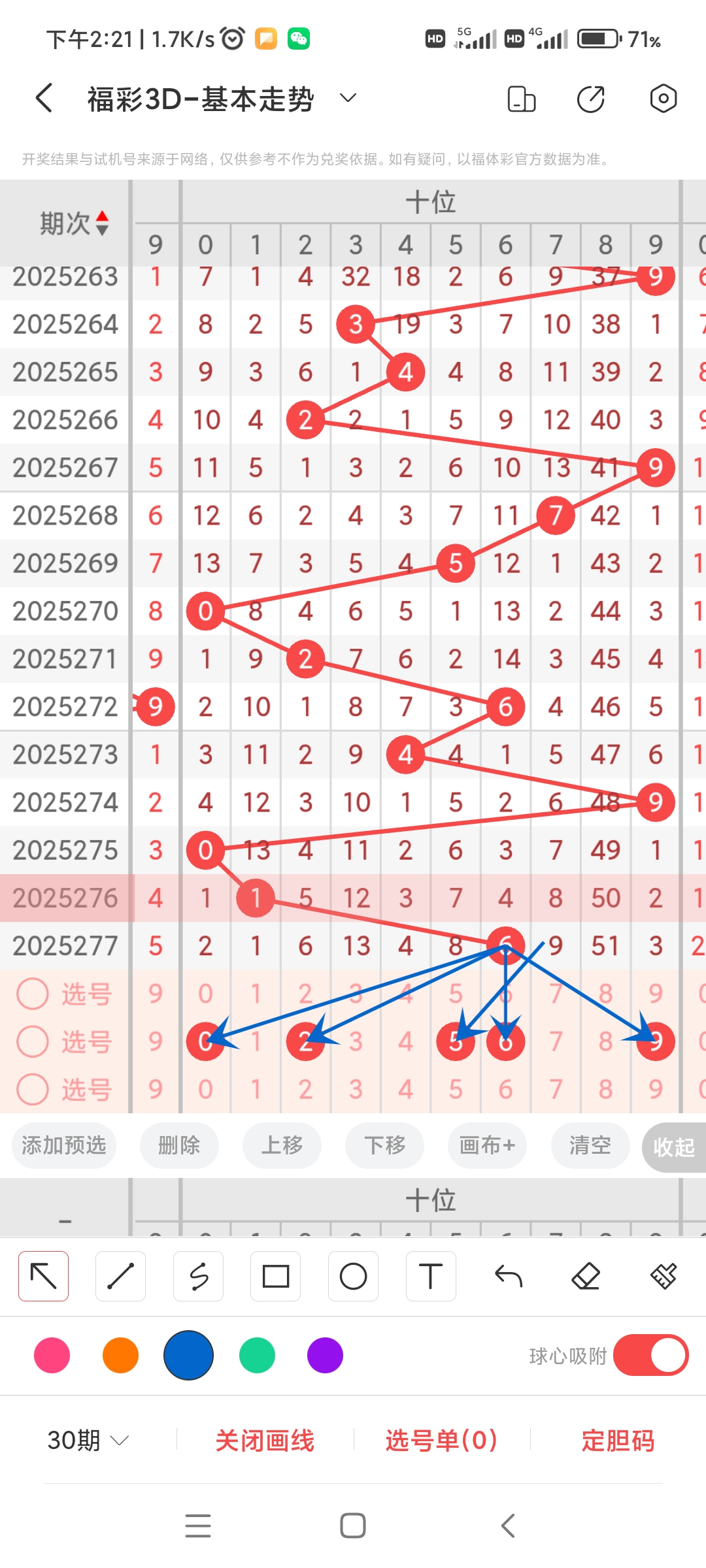Go back from the 福彩3D trend page
The image size is (706, 1568).
pos(44,99)
